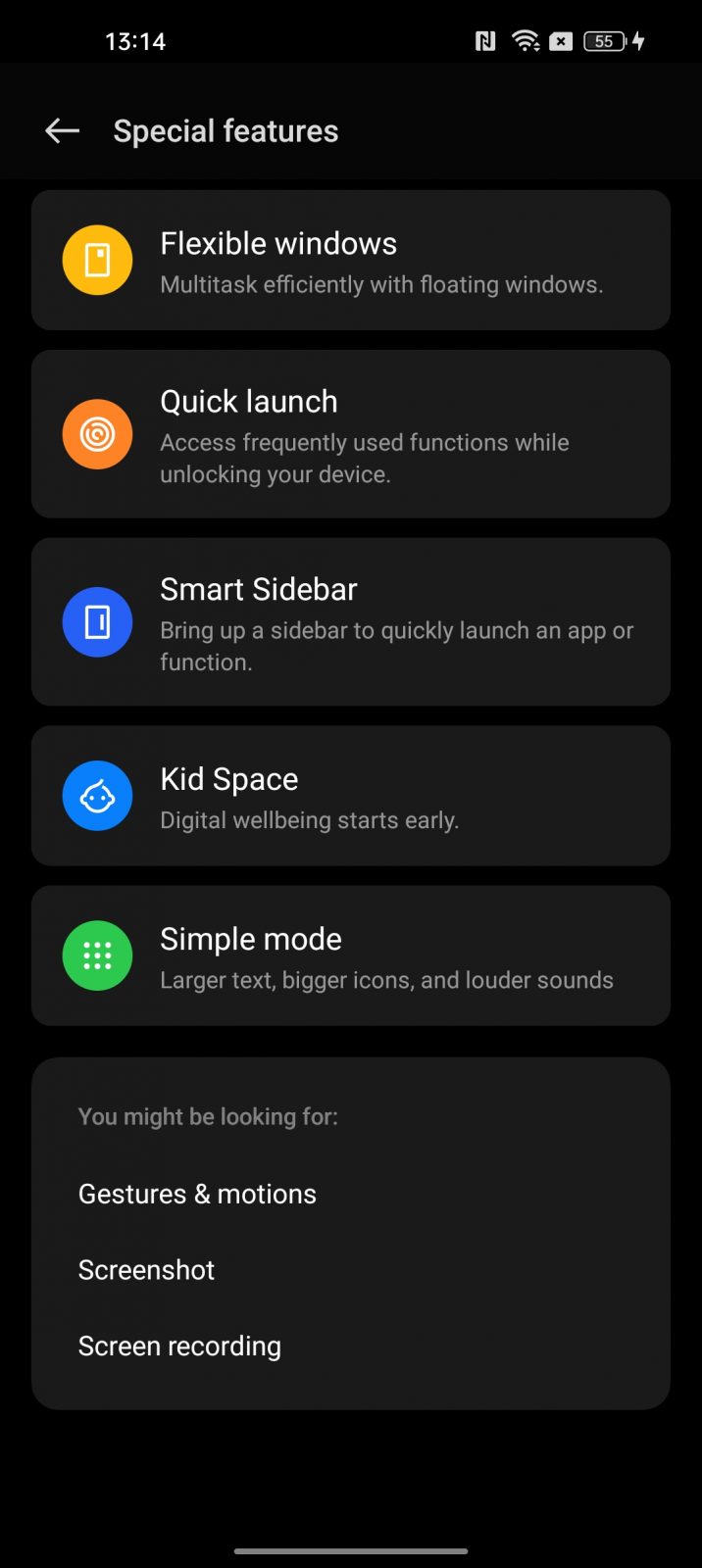Jump to Screen recording settings

point(180,1347)
